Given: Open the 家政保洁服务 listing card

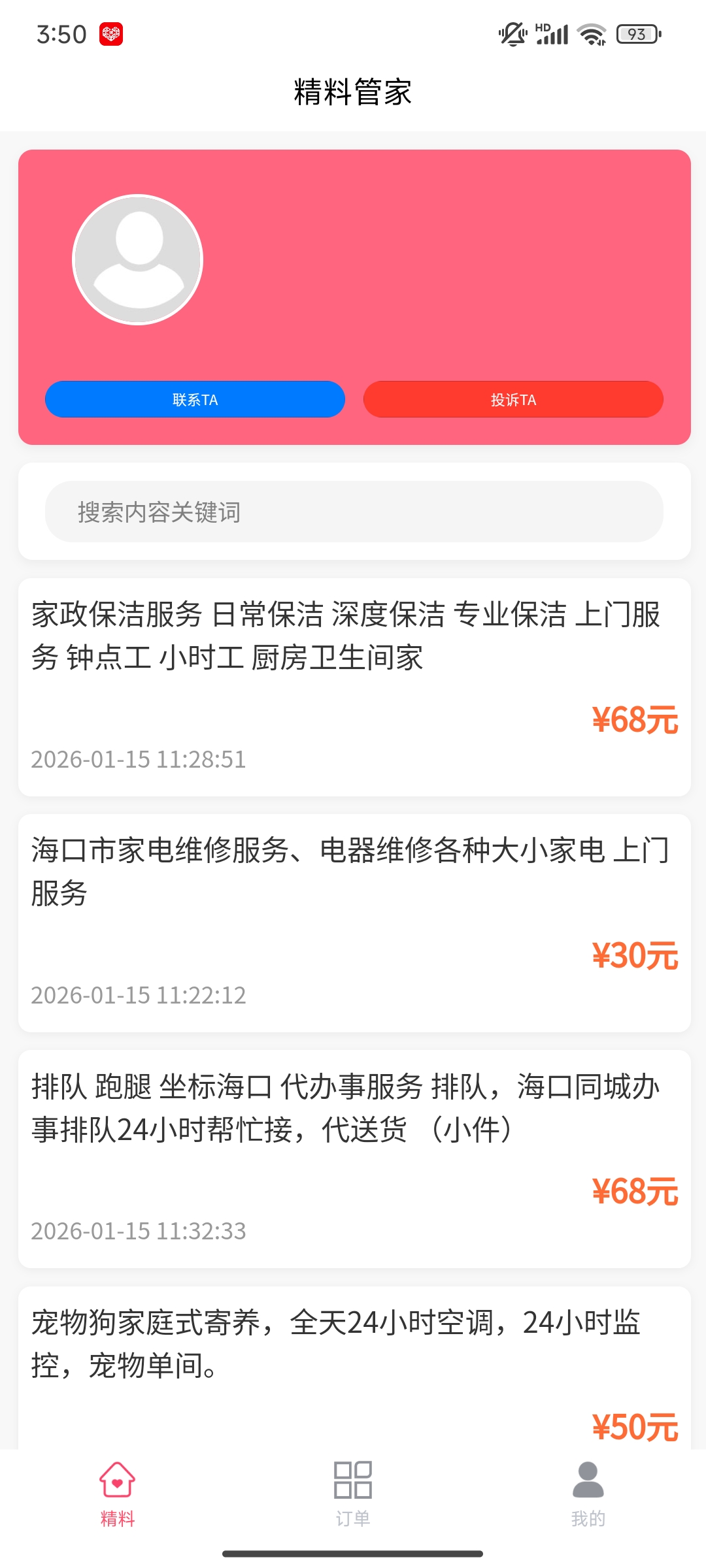Looking at the screenshot, I should coord(353,683).
